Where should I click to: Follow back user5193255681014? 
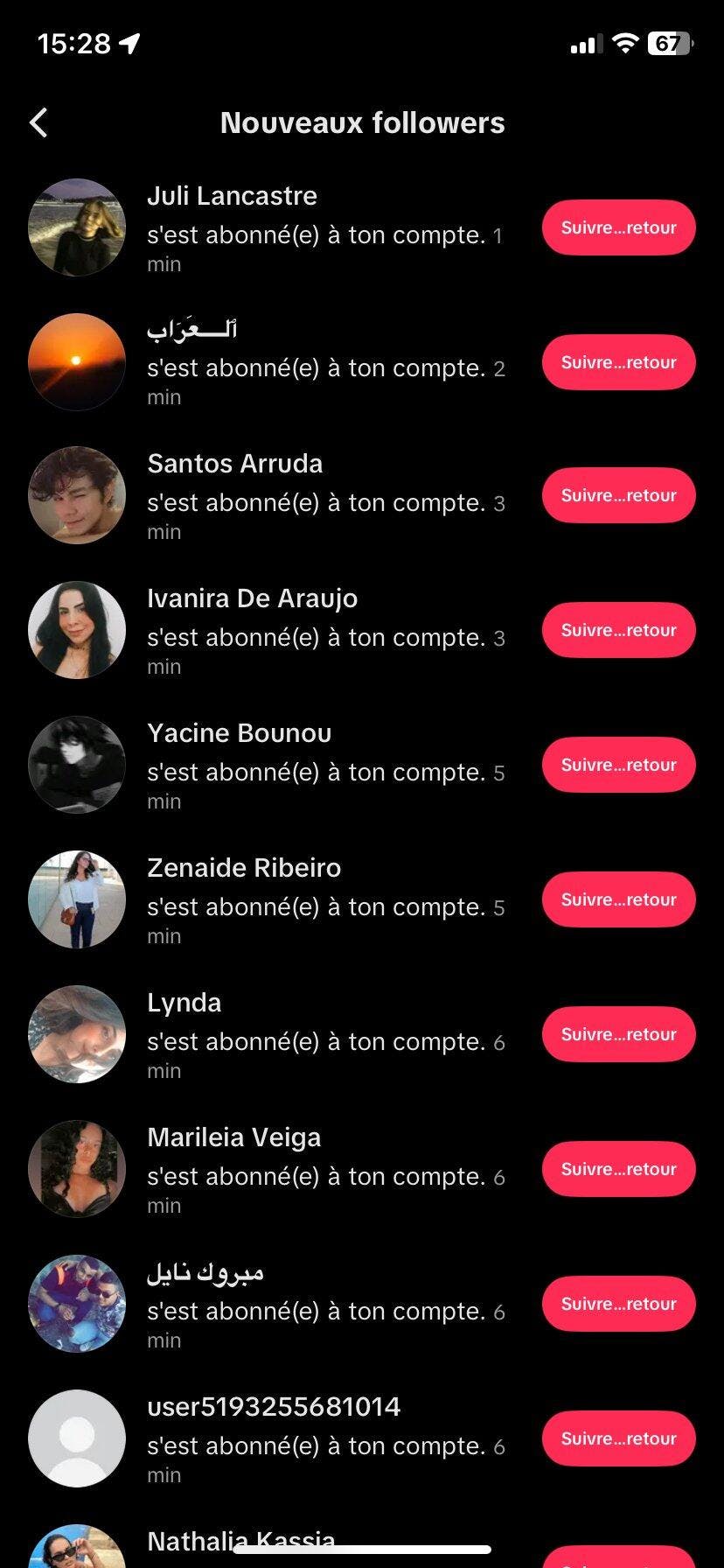(618, 1438)
